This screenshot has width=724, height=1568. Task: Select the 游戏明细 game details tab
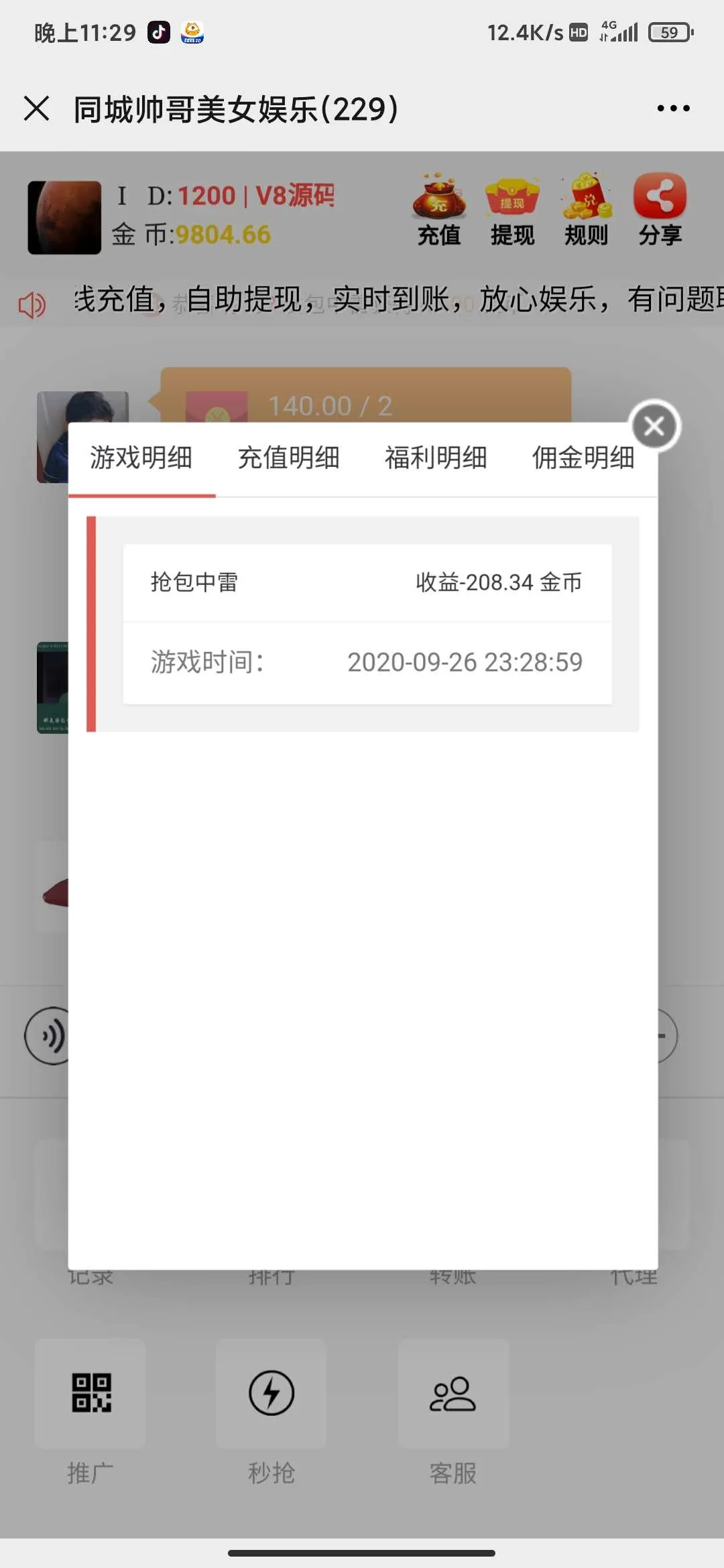141,458
